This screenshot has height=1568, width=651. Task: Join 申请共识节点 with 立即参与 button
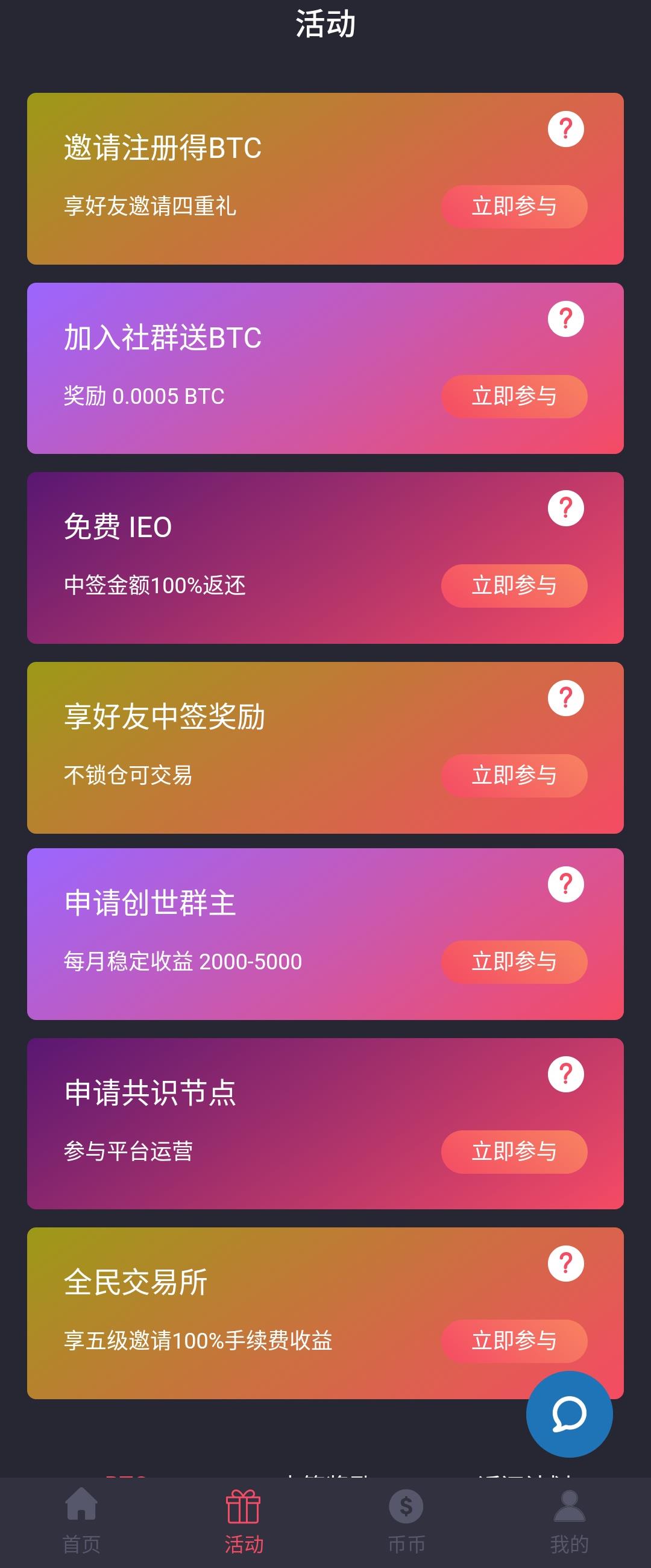pyautogui.click(x=514, y=1151)
